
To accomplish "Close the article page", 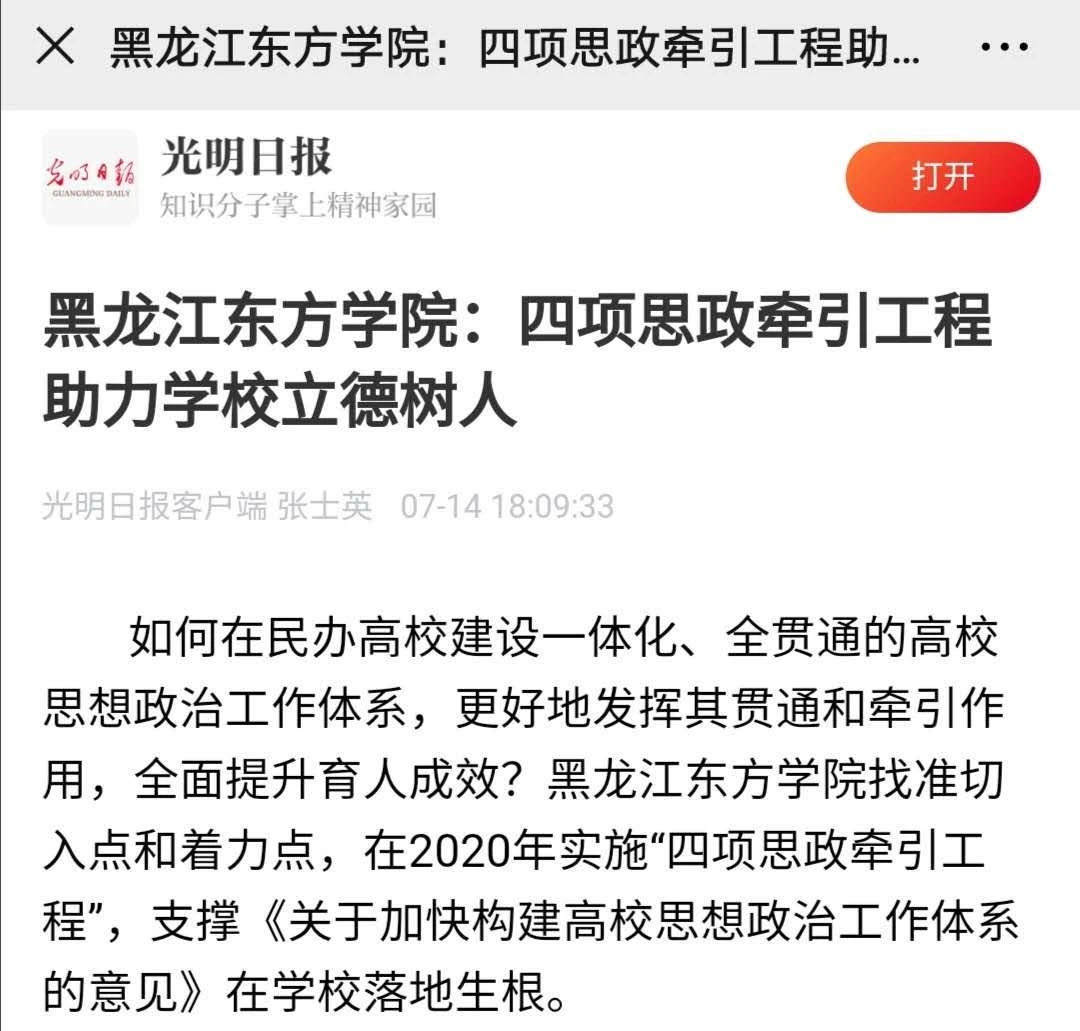I will click(x=55, y=48).
